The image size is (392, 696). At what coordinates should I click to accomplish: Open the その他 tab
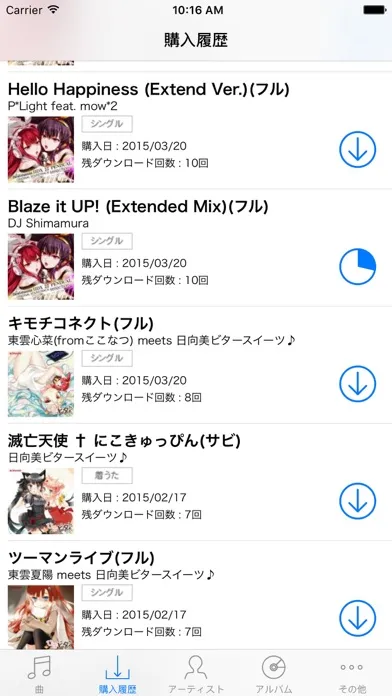(x=352, y=673)
